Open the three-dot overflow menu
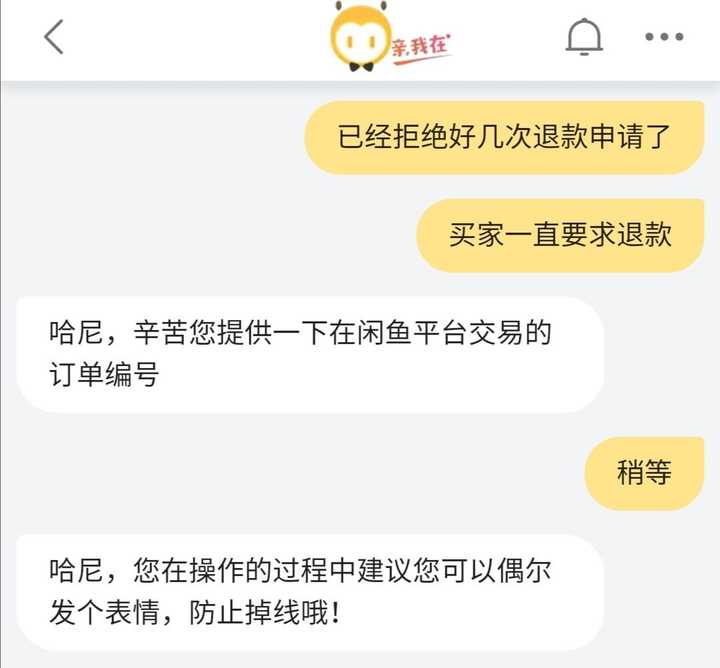720x668 pixels. click(664, 38)
